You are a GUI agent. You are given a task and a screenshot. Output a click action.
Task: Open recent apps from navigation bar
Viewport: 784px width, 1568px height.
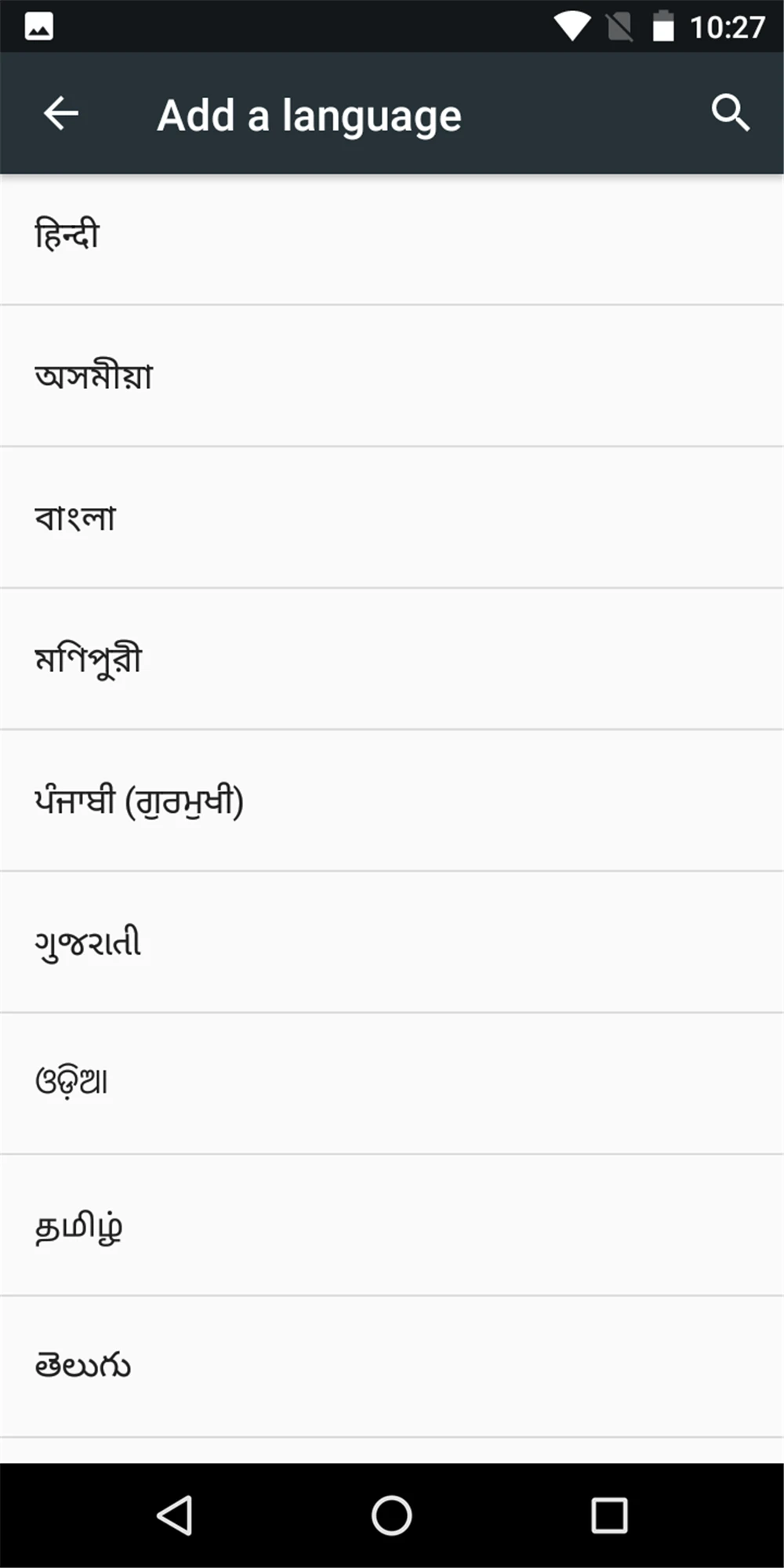[609, 1515]
